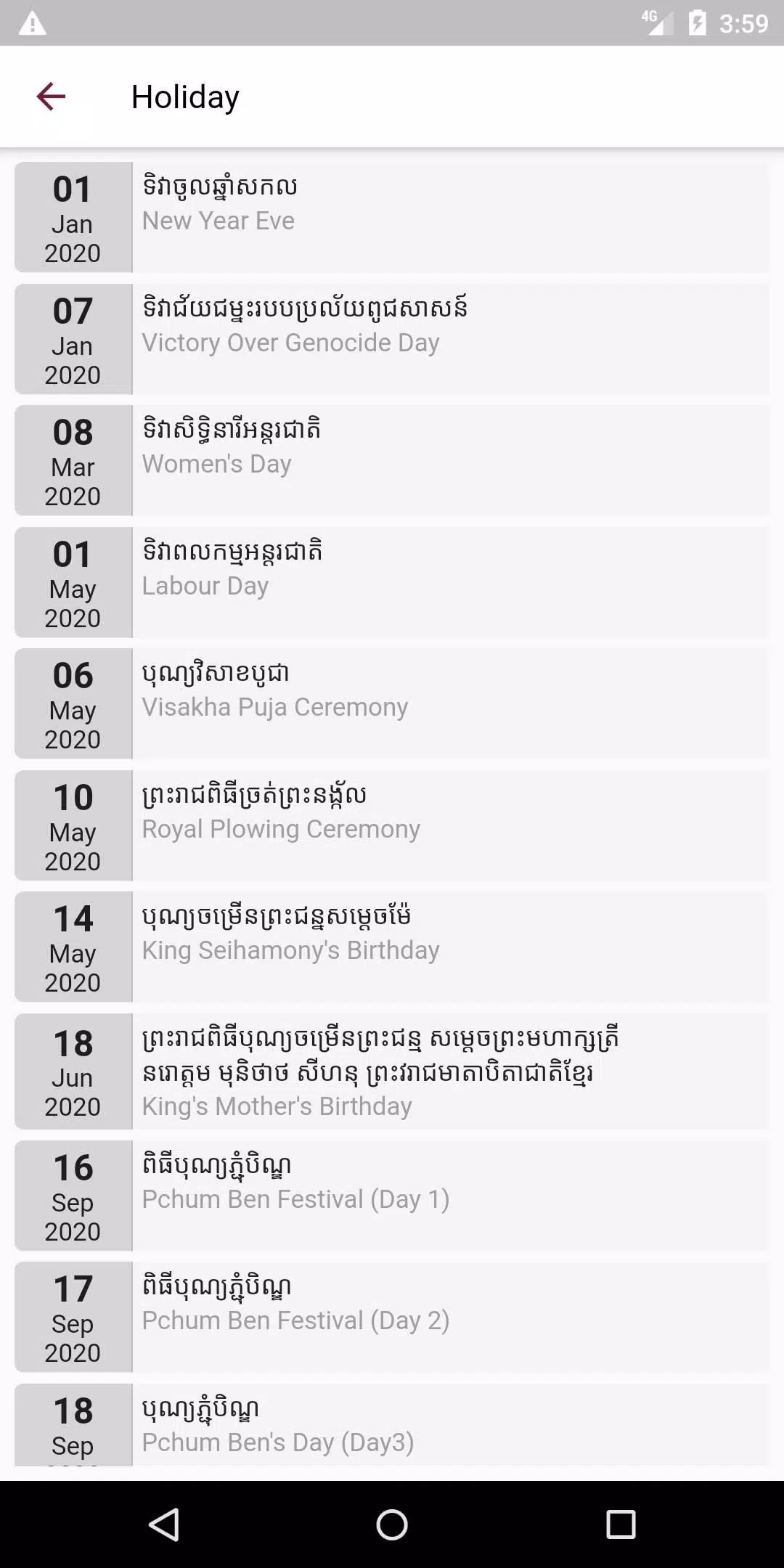Go back using the app bar arrow

pos(51,97)
